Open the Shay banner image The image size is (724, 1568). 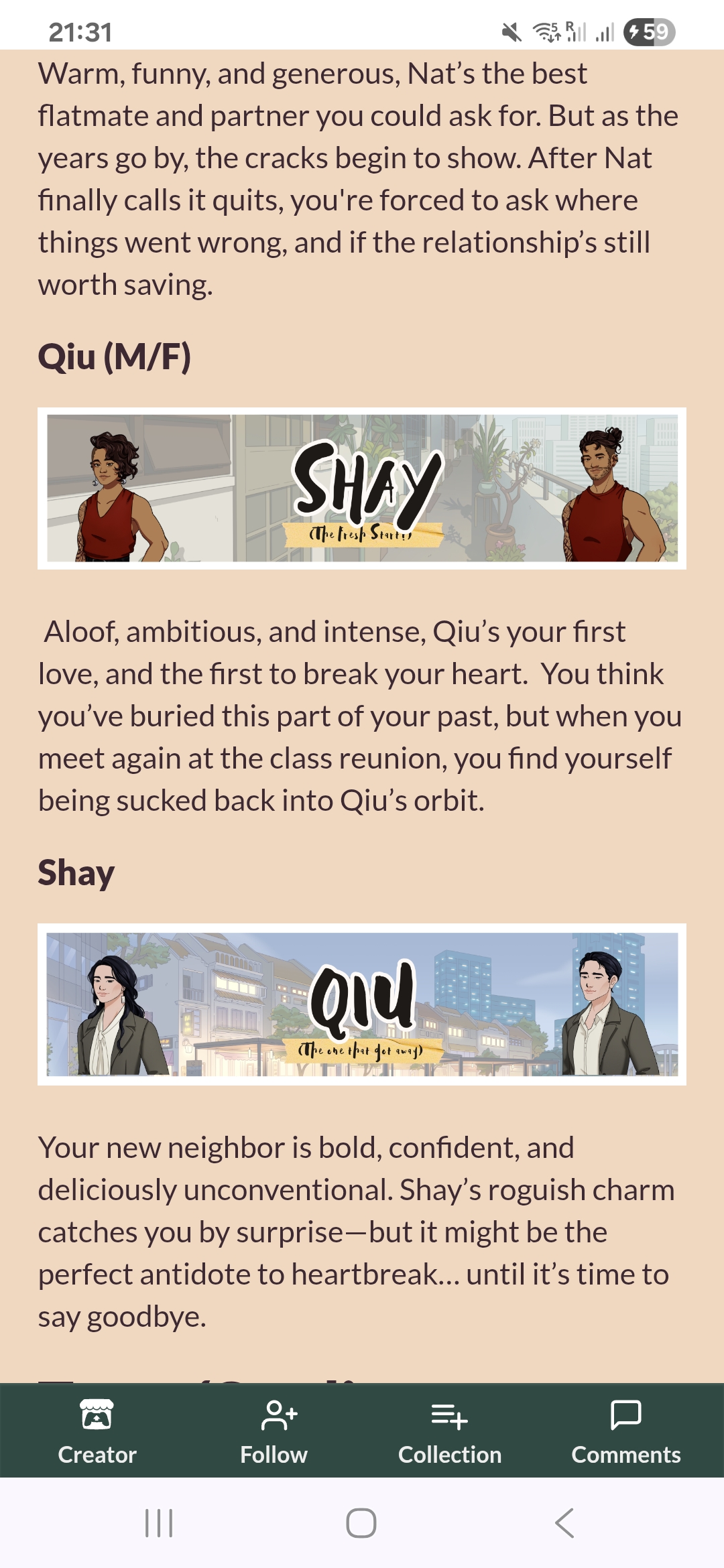tap(362, 488)
